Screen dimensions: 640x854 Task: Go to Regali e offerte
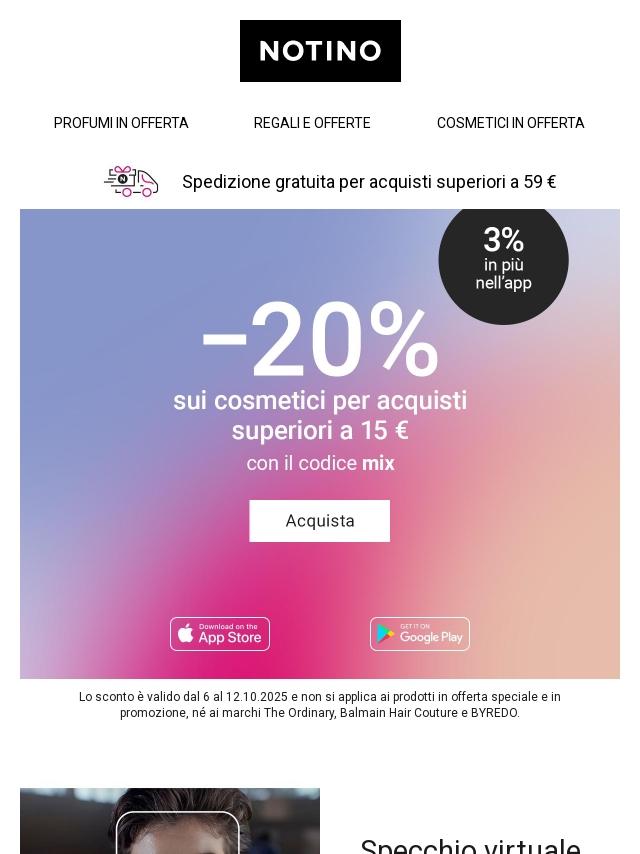[x=312, y=123]
